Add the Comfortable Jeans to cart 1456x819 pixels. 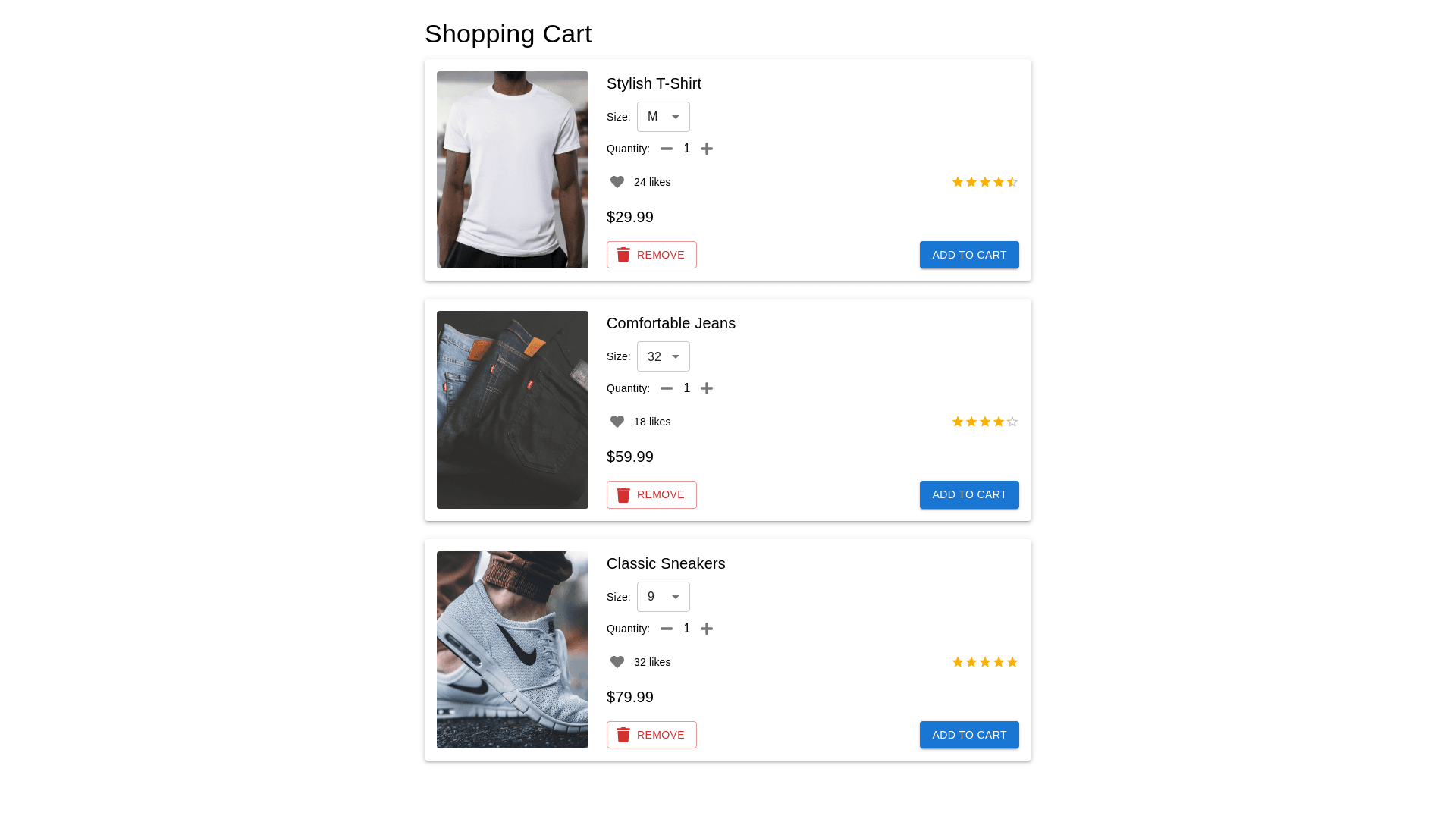click(969, 494)
